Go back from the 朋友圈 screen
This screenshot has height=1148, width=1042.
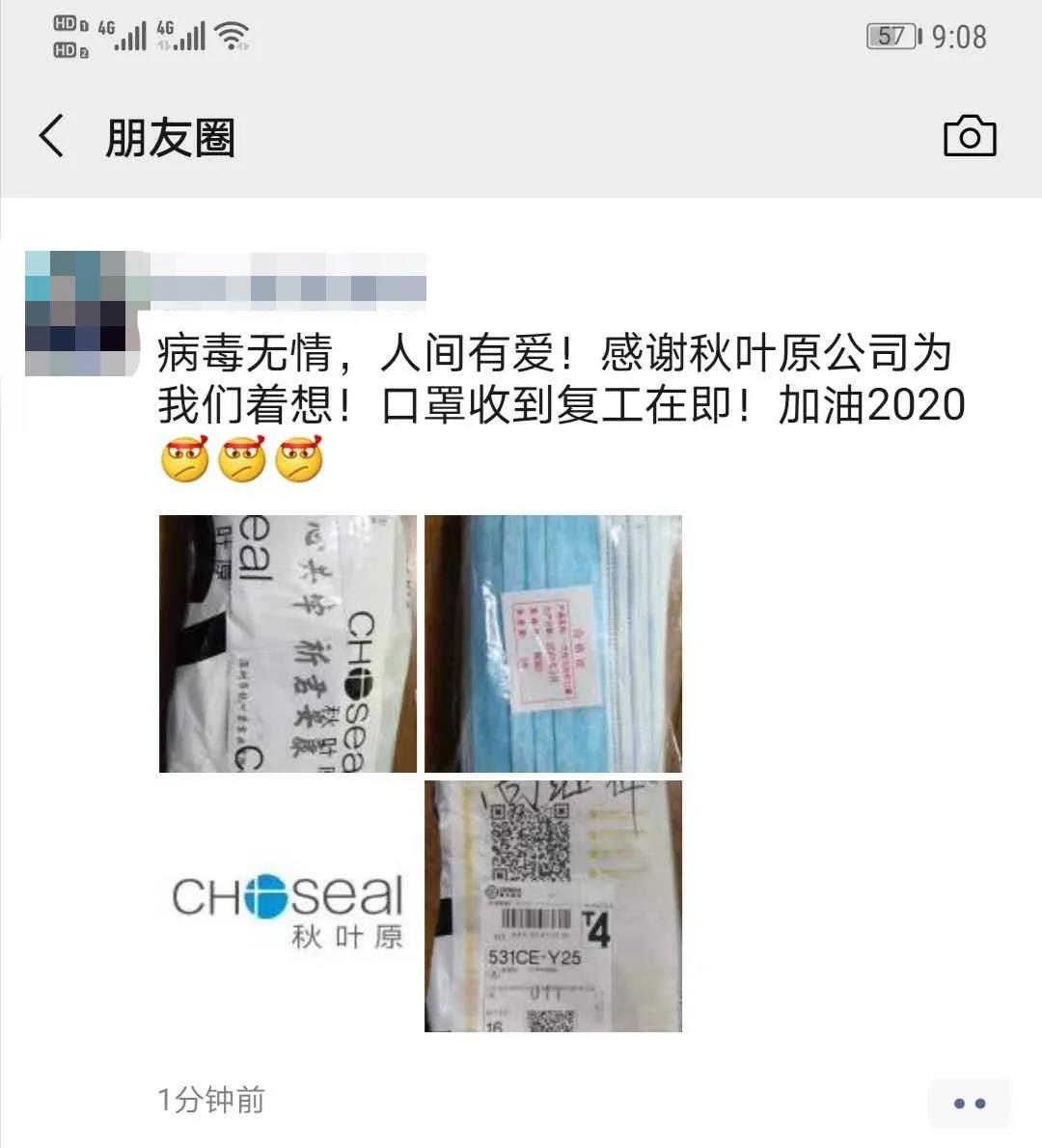pos(53,136)
